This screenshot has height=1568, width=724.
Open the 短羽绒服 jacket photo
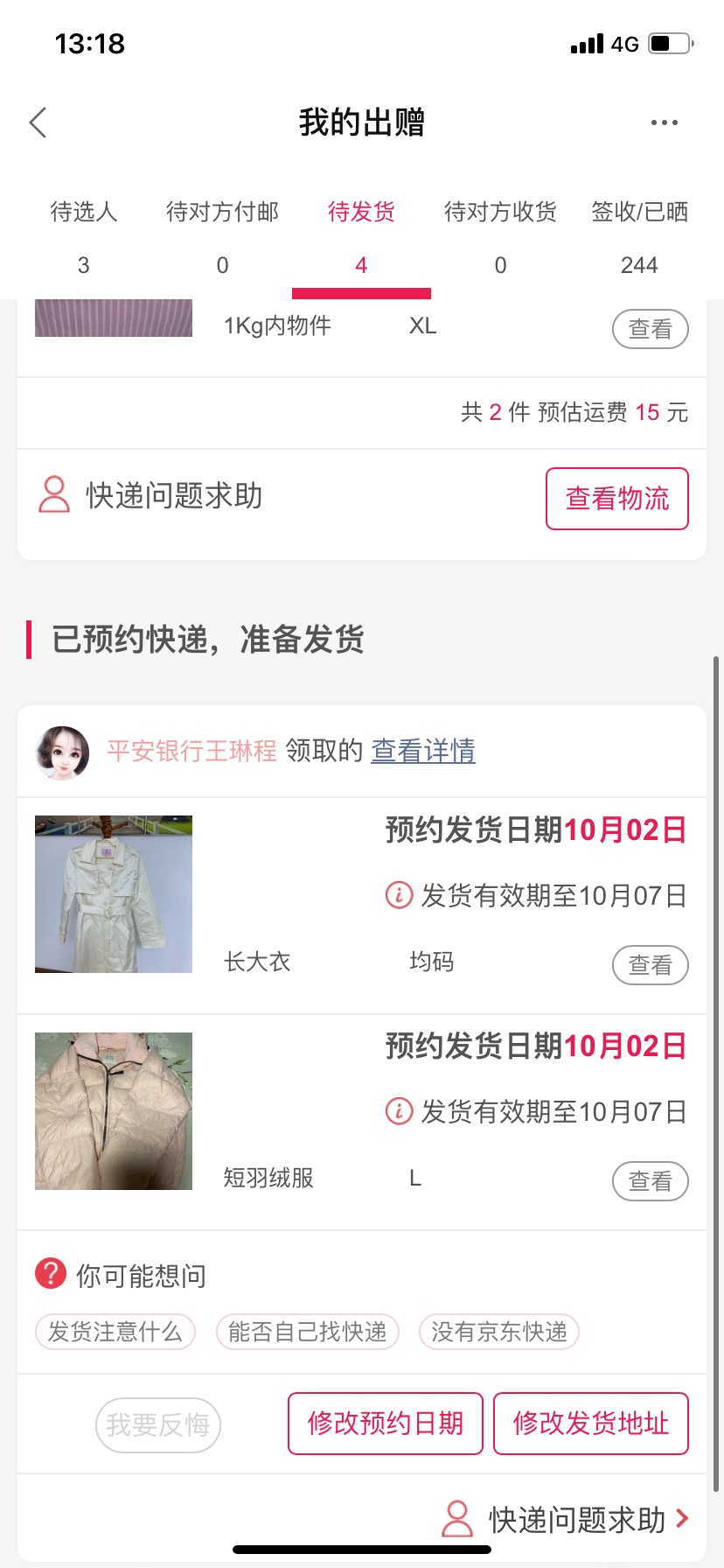[x=114, y=1111]
